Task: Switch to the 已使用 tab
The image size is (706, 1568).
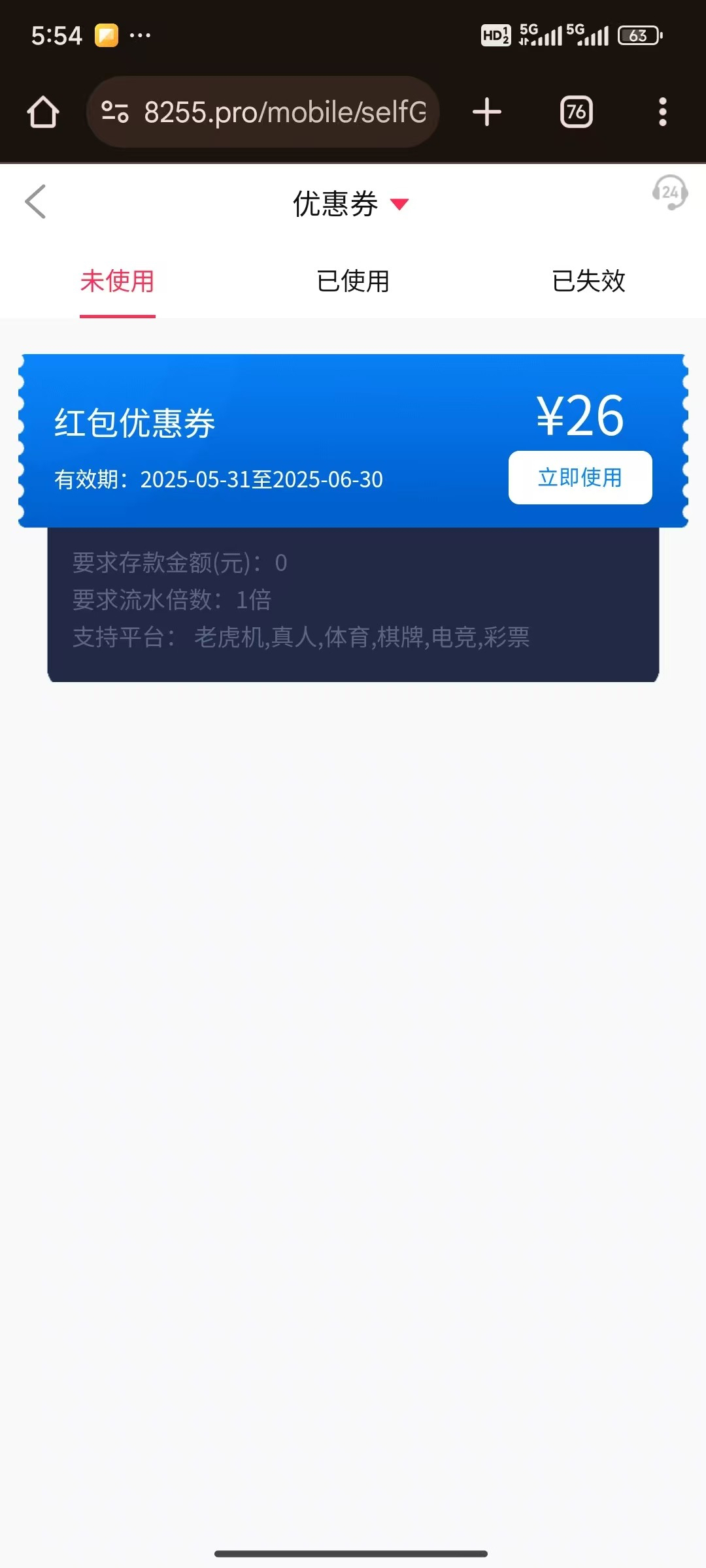Action: [353, 282]
